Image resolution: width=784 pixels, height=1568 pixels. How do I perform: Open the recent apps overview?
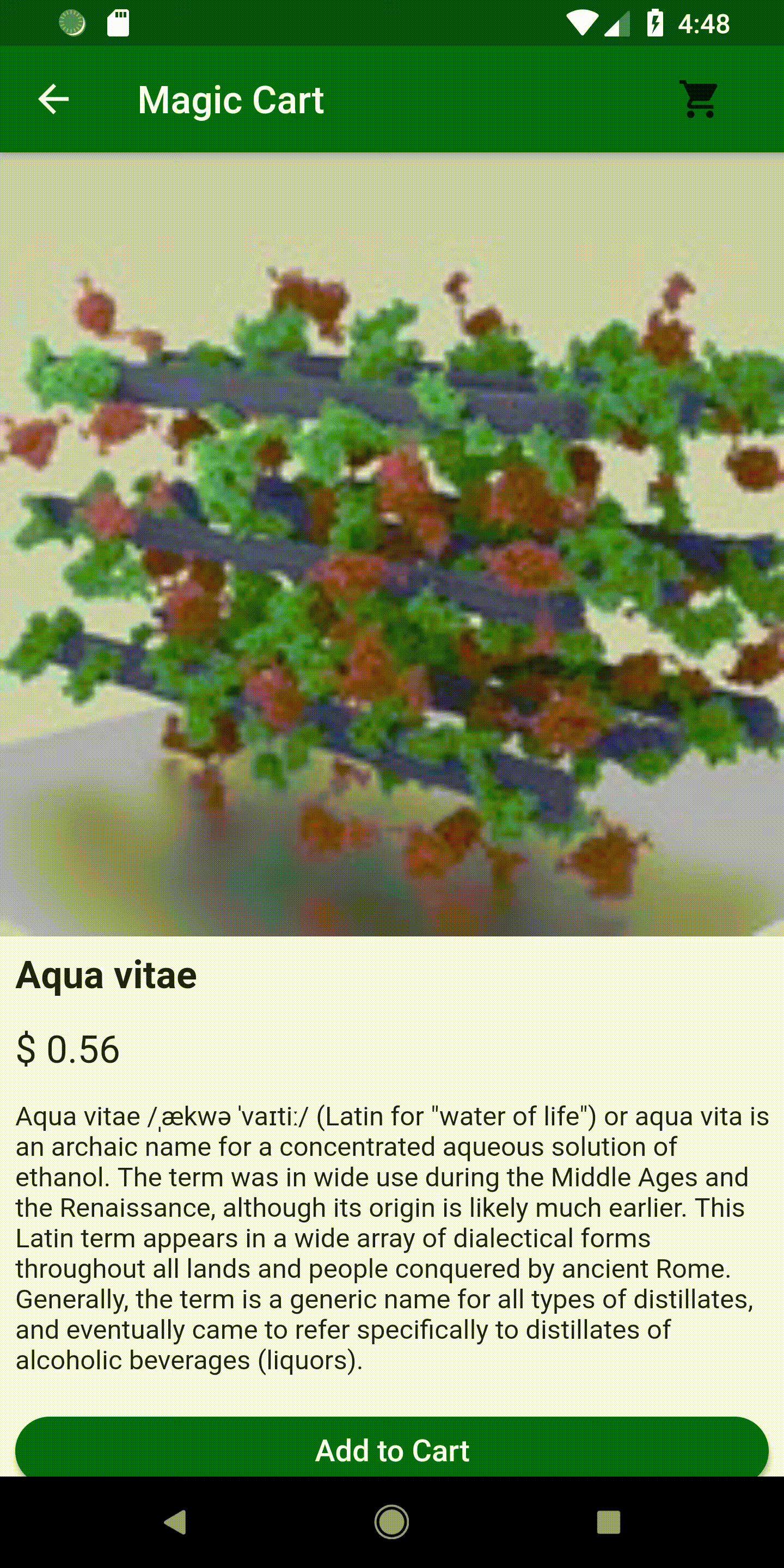(608, 1522)
